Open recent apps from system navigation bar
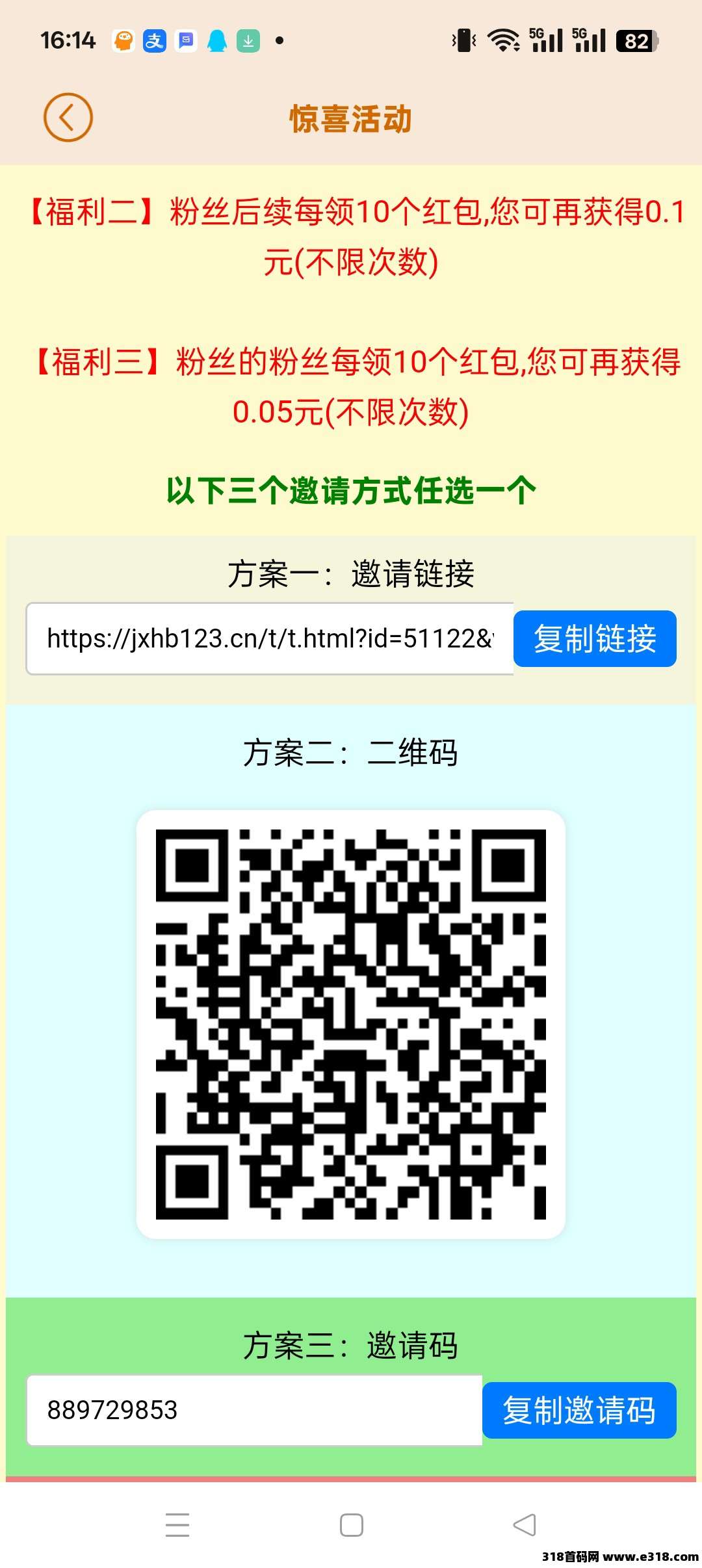Image resolution: width=702 pixels, height=1568 pixels. 177,1524
